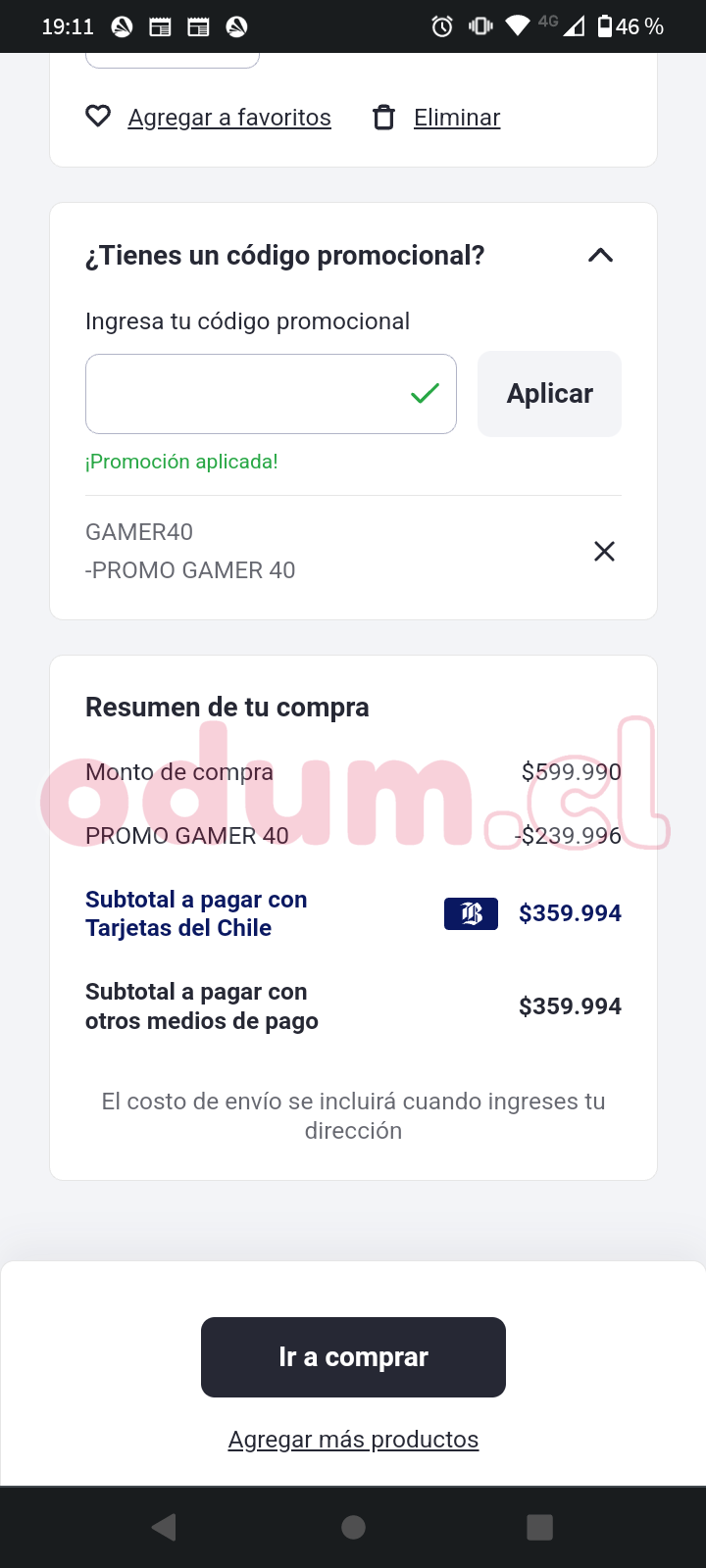Go to the home screen via the home button
The height and width of the screenshot is (1568, 706).
[x=353, y=1527]
